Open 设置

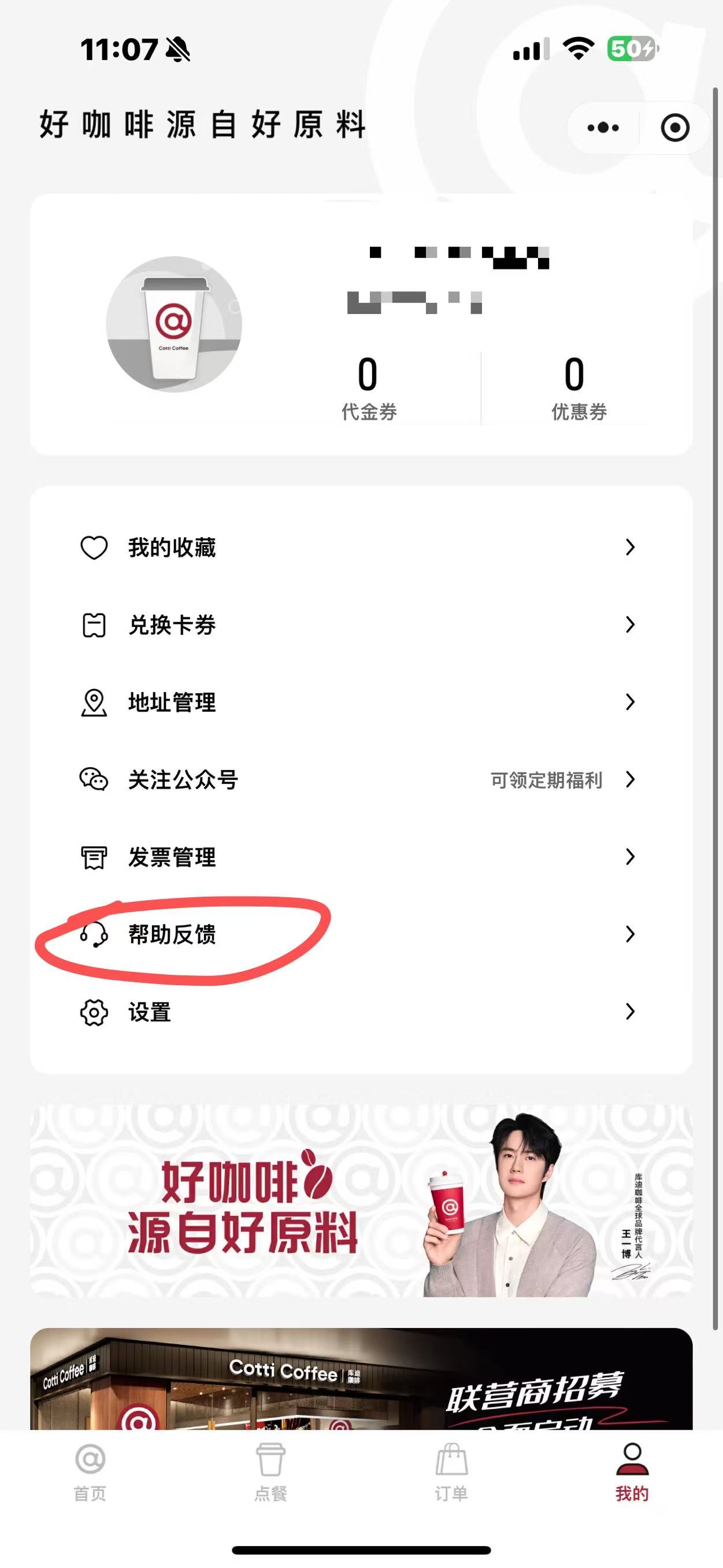coord(360,1011)
